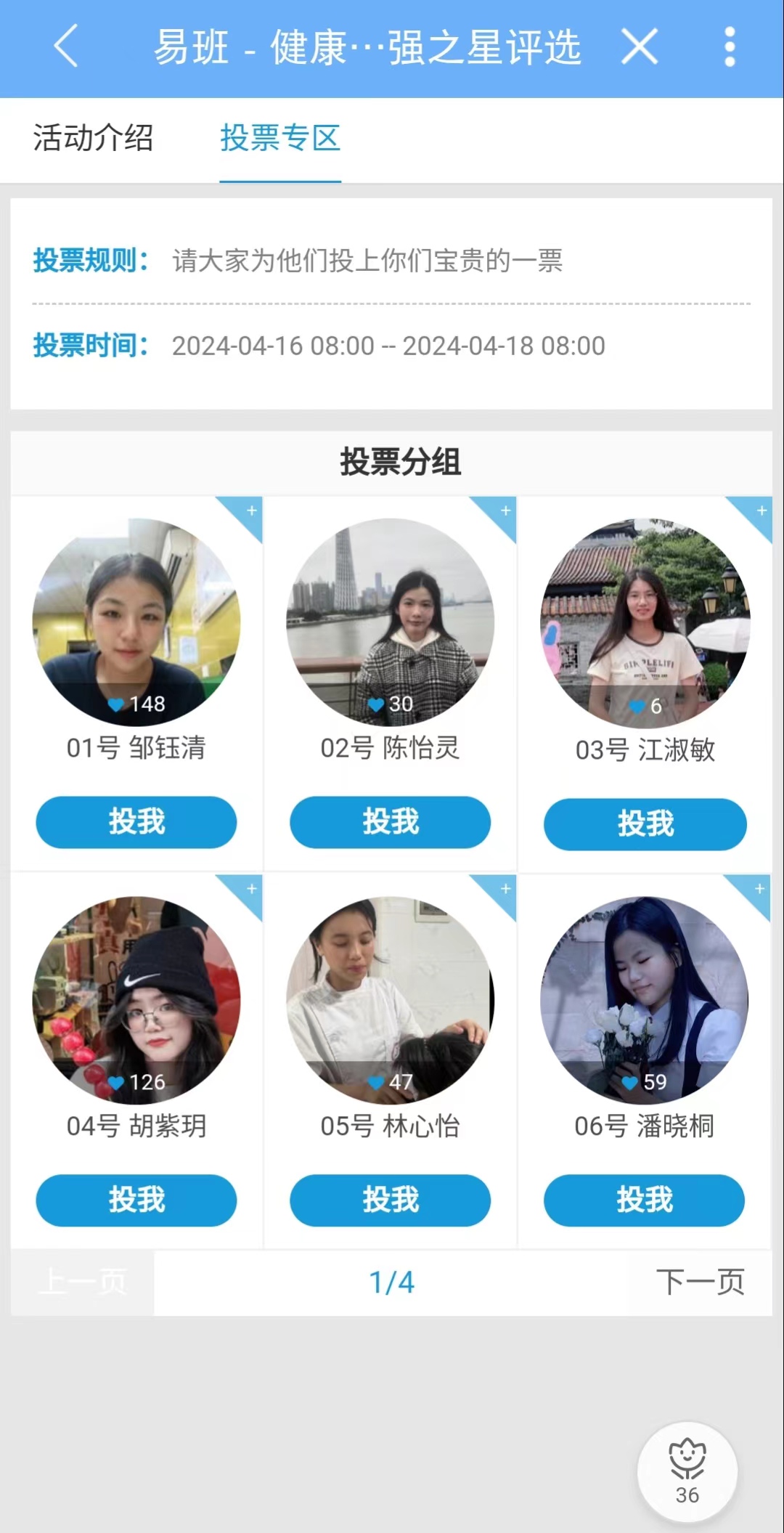Vote for 01号 邹钰清
Screen dimensions: 784x1533
click(x=136, y=822)
